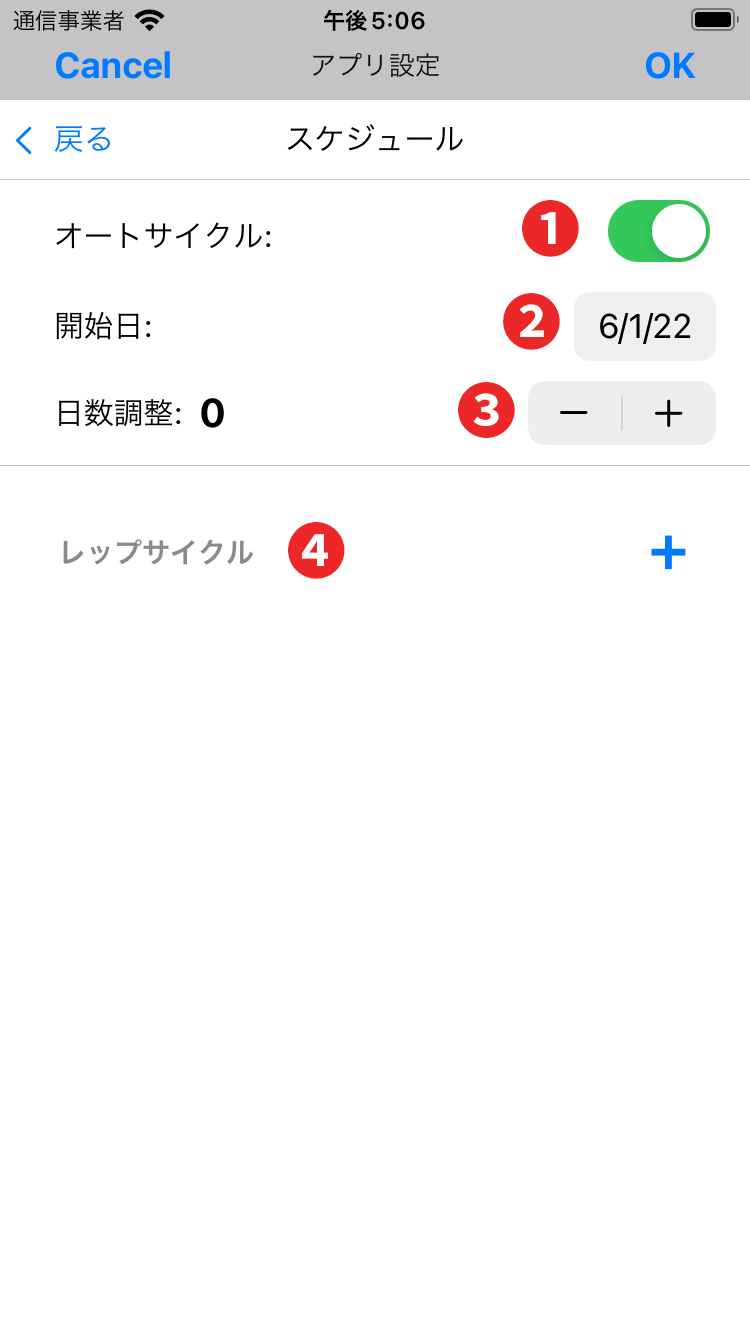Decrease 日数調整 with the minus button

coord(574,413)
